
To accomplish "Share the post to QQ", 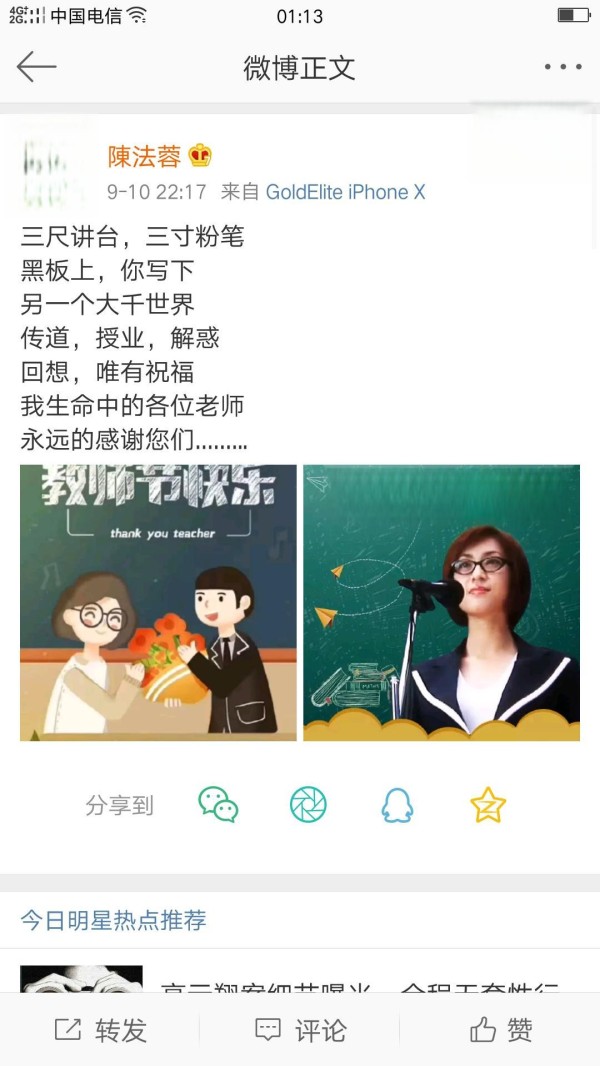I will [397, 804].
